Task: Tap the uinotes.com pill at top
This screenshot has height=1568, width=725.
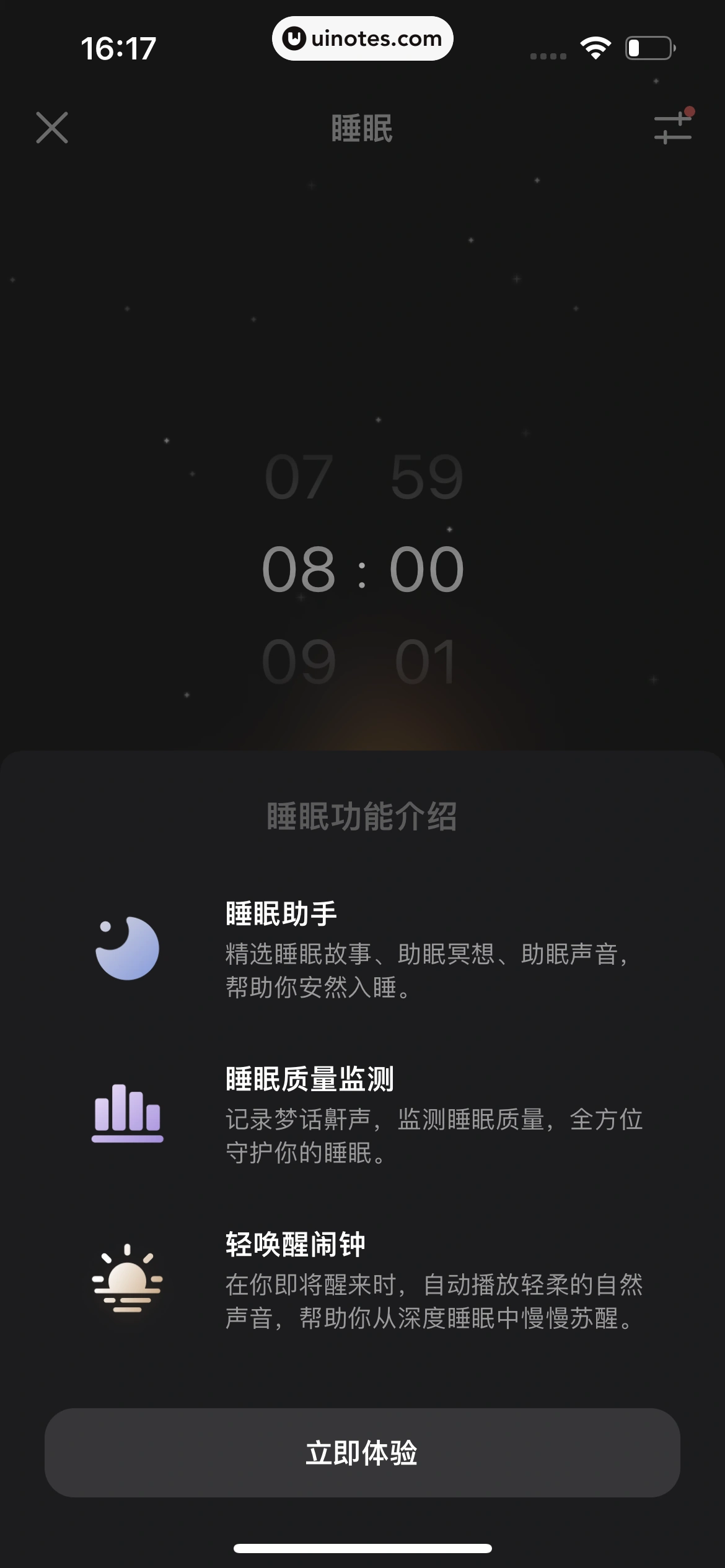Action: click(x=362, y=38)
